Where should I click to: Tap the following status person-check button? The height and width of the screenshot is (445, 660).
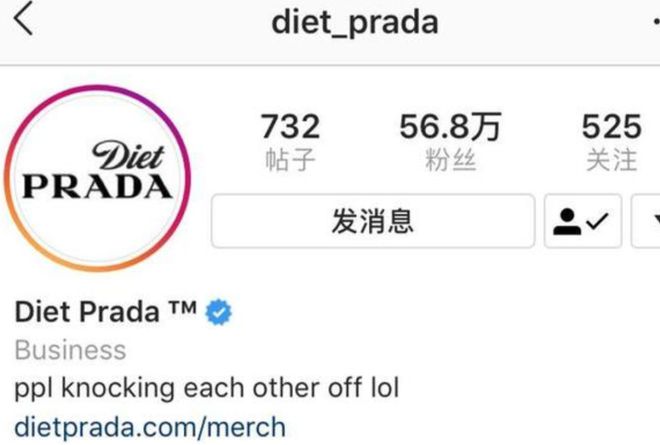[582, 221]
